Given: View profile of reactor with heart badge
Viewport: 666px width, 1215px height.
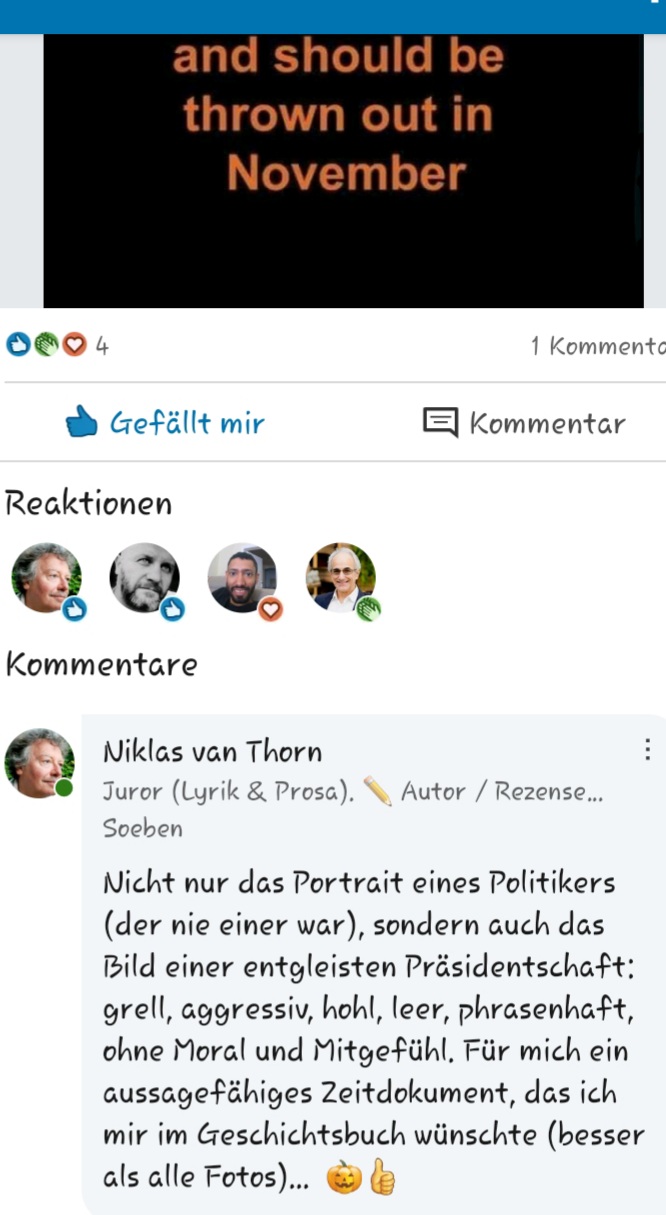Looking at the screenshot, I should 244,579.
